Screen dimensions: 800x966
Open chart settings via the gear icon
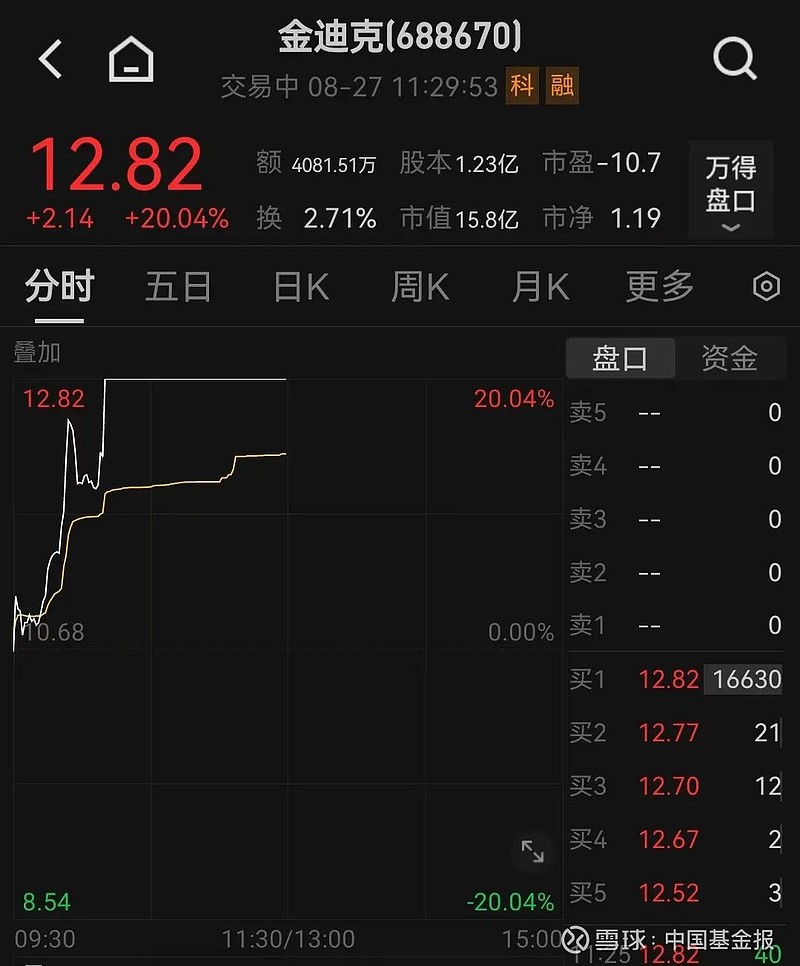(765, 287)
